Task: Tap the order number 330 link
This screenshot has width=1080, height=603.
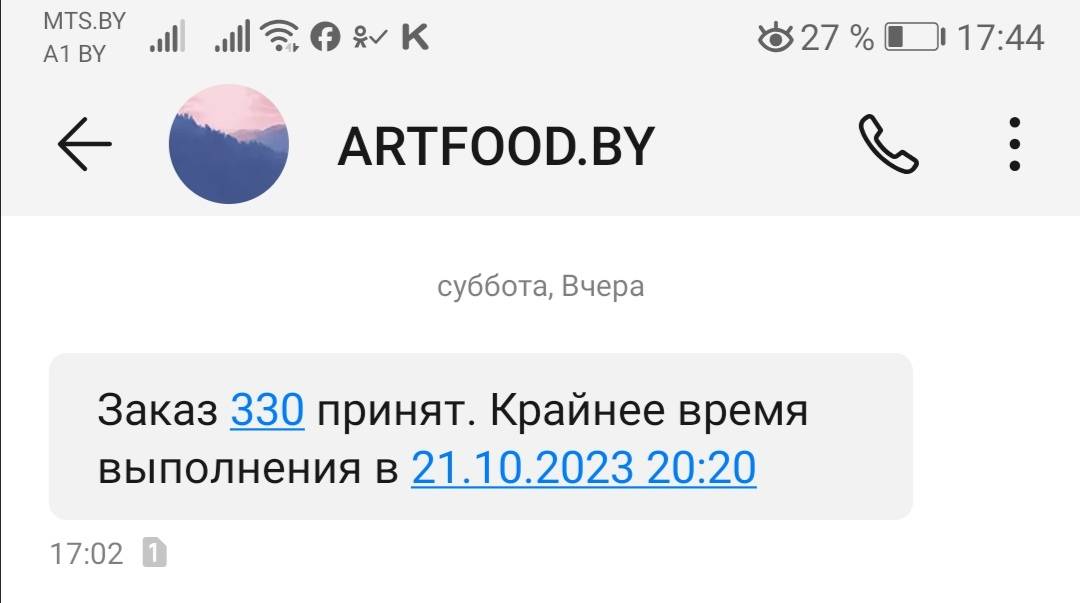Action: click(x=267, y=411)
